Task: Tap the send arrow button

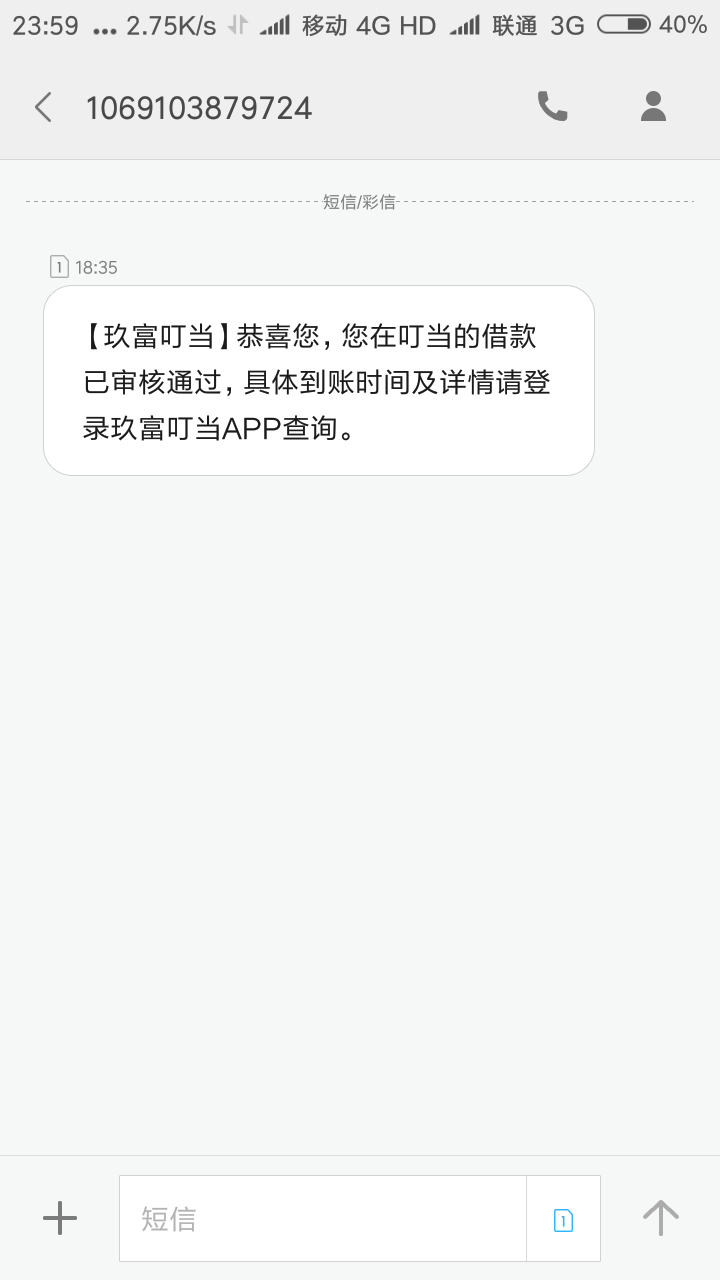Action: 660,1218
